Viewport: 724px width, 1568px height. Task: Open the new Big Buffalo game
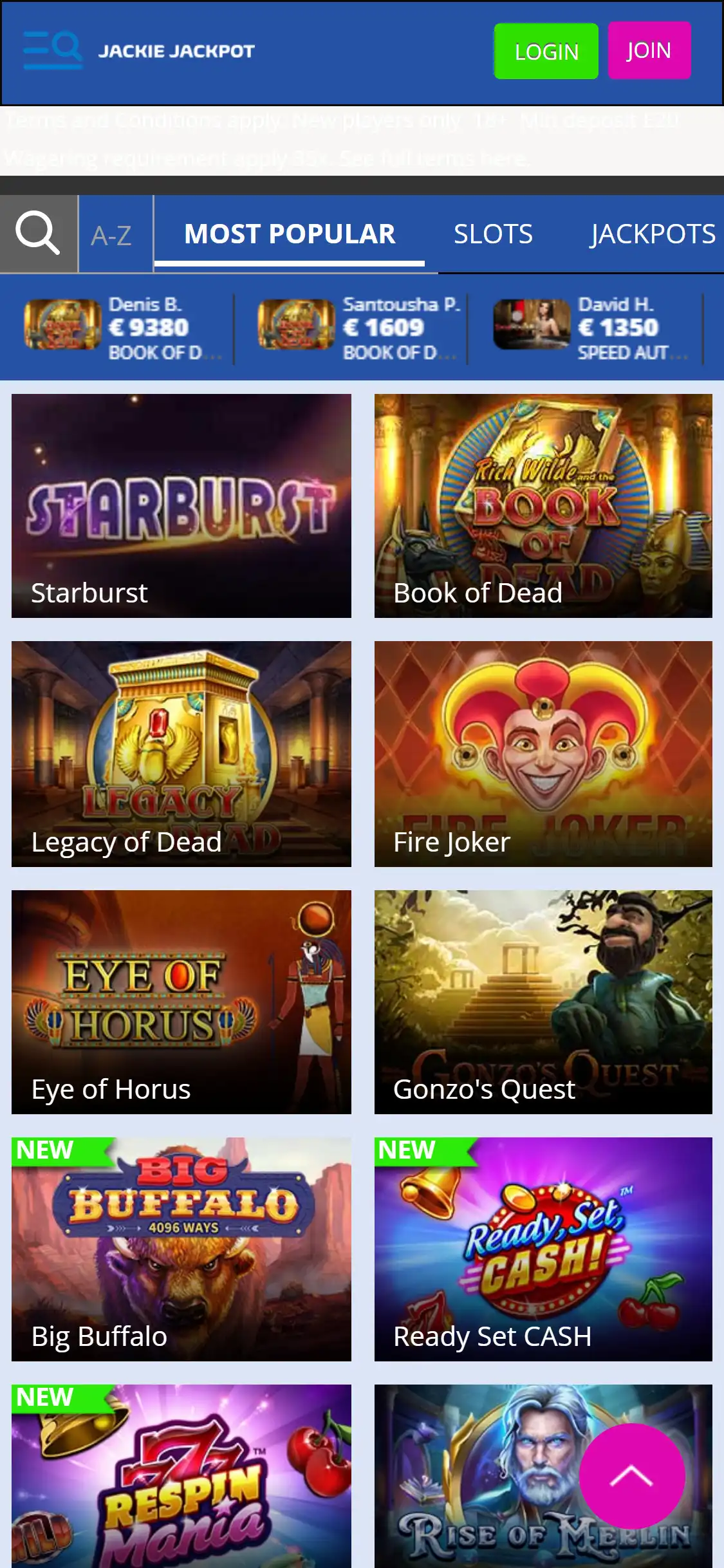181,1249
